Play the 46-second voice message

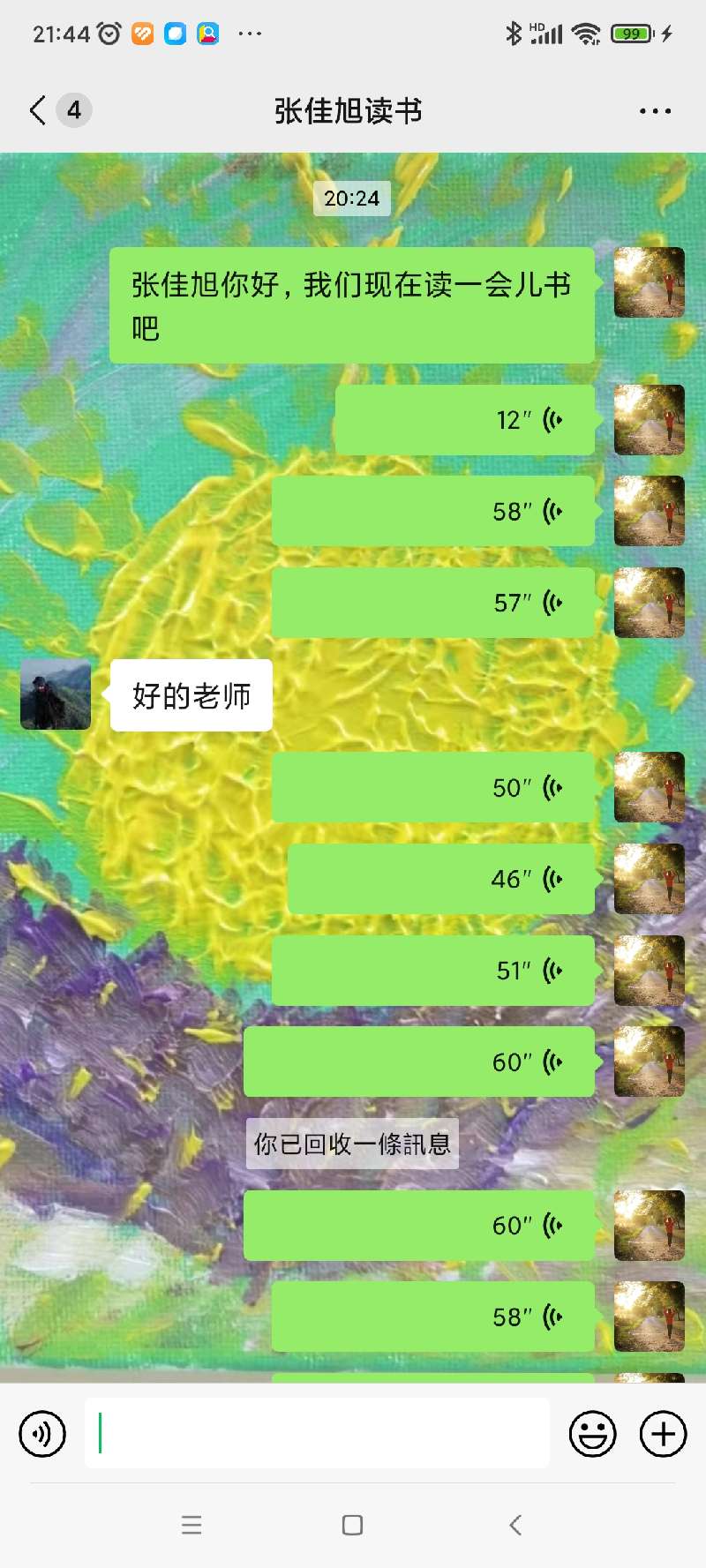coord(441,879)
